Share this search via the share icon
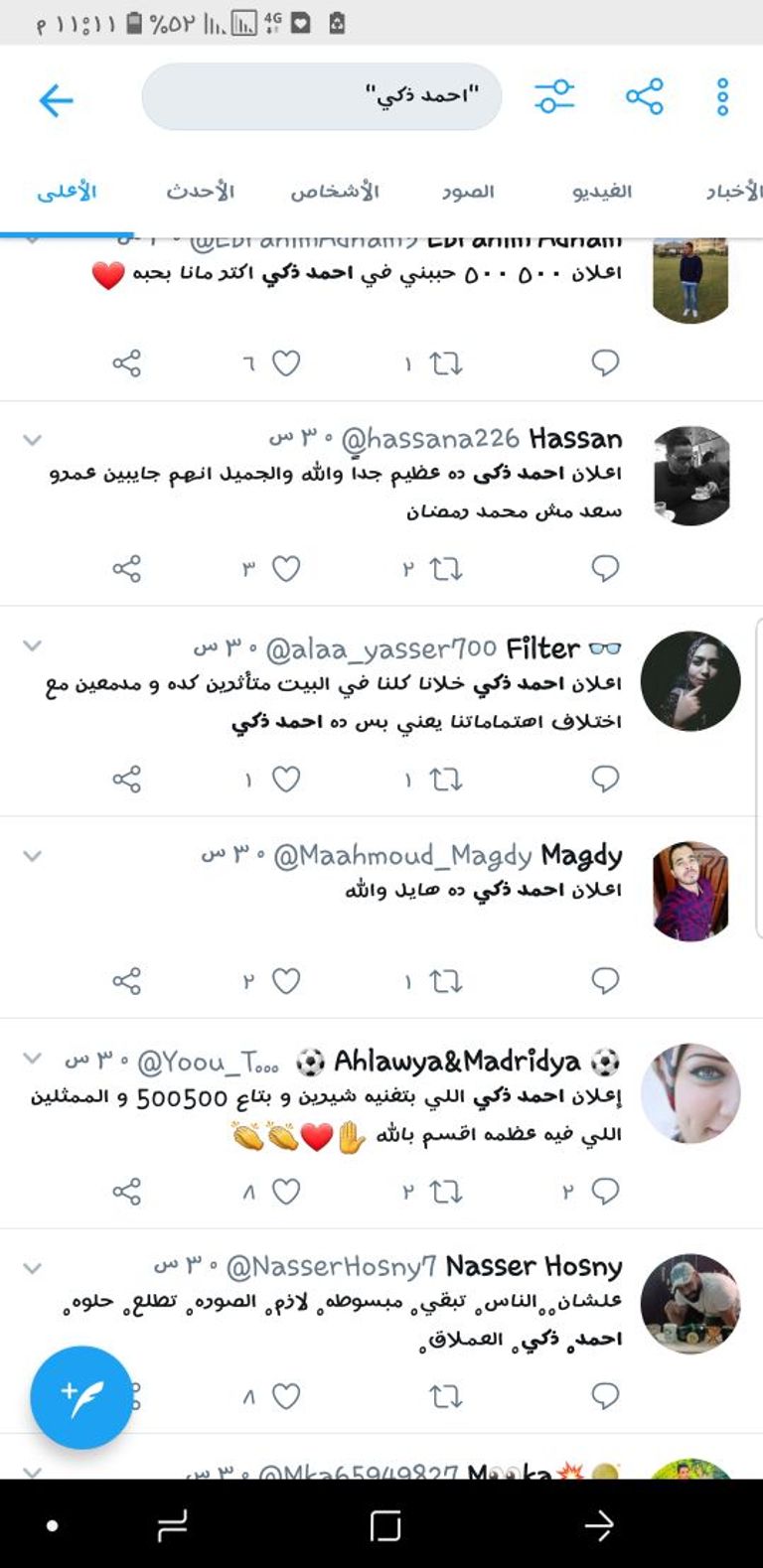 644,96
